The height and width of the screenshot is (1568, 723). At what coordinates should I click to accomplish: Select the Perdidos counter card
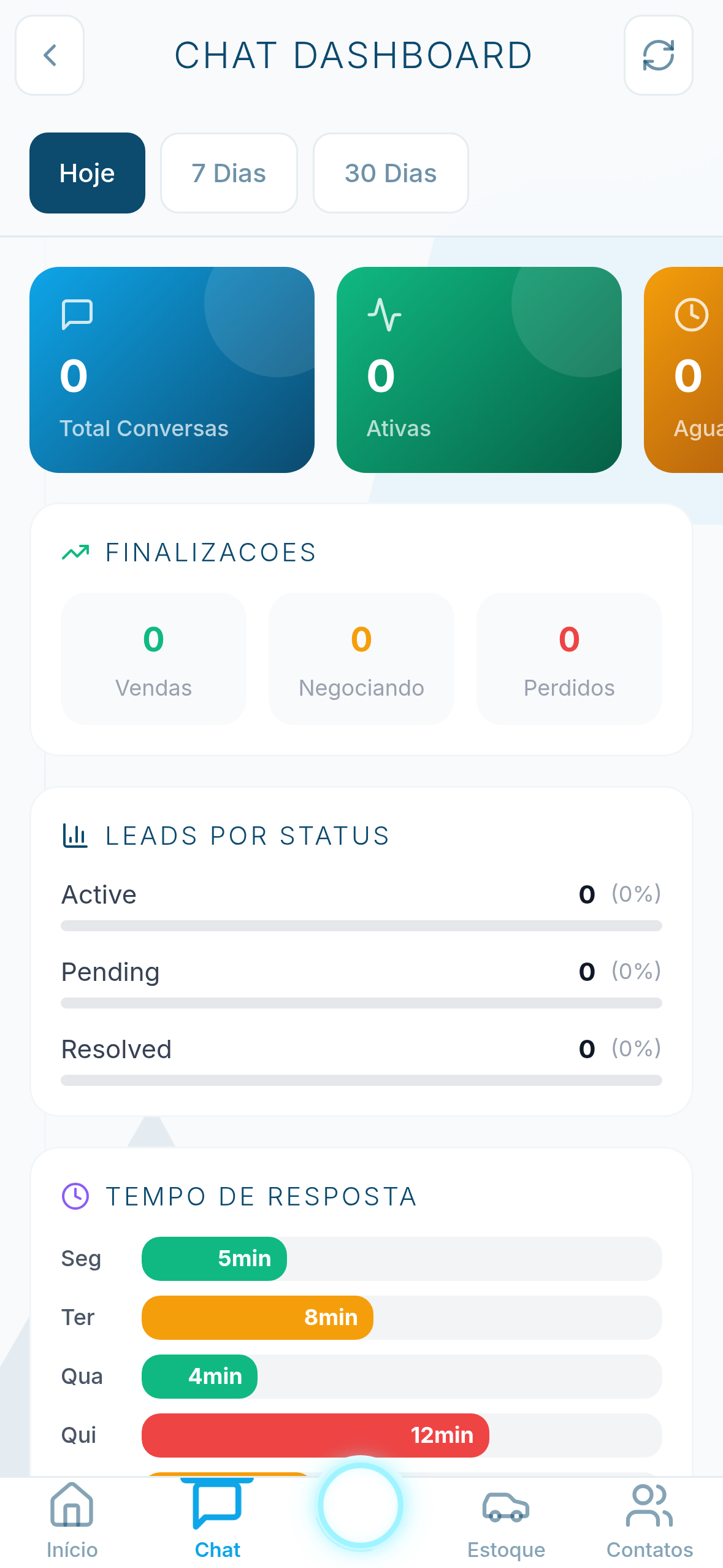click(x=568, y=658)
